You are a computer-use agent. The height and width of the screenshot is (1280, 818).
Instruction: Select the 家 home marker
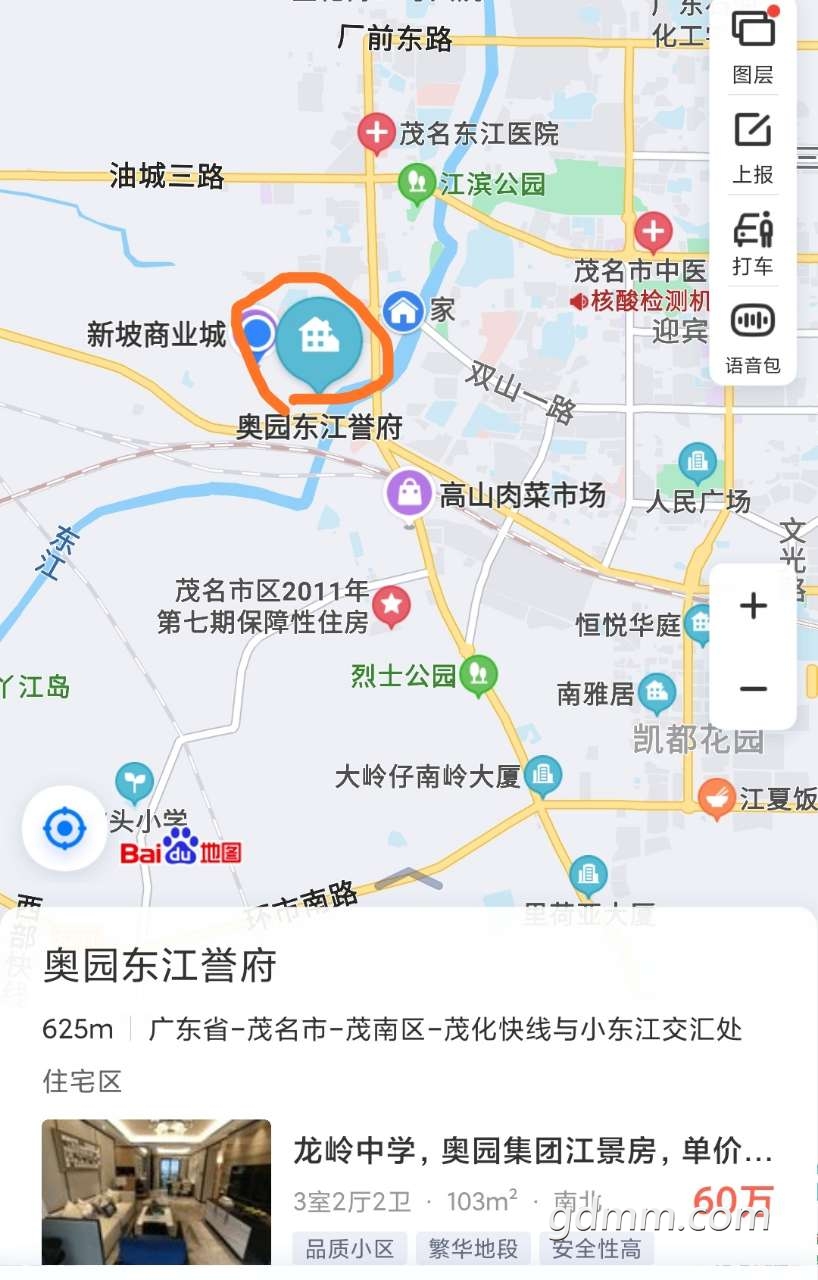404,311
